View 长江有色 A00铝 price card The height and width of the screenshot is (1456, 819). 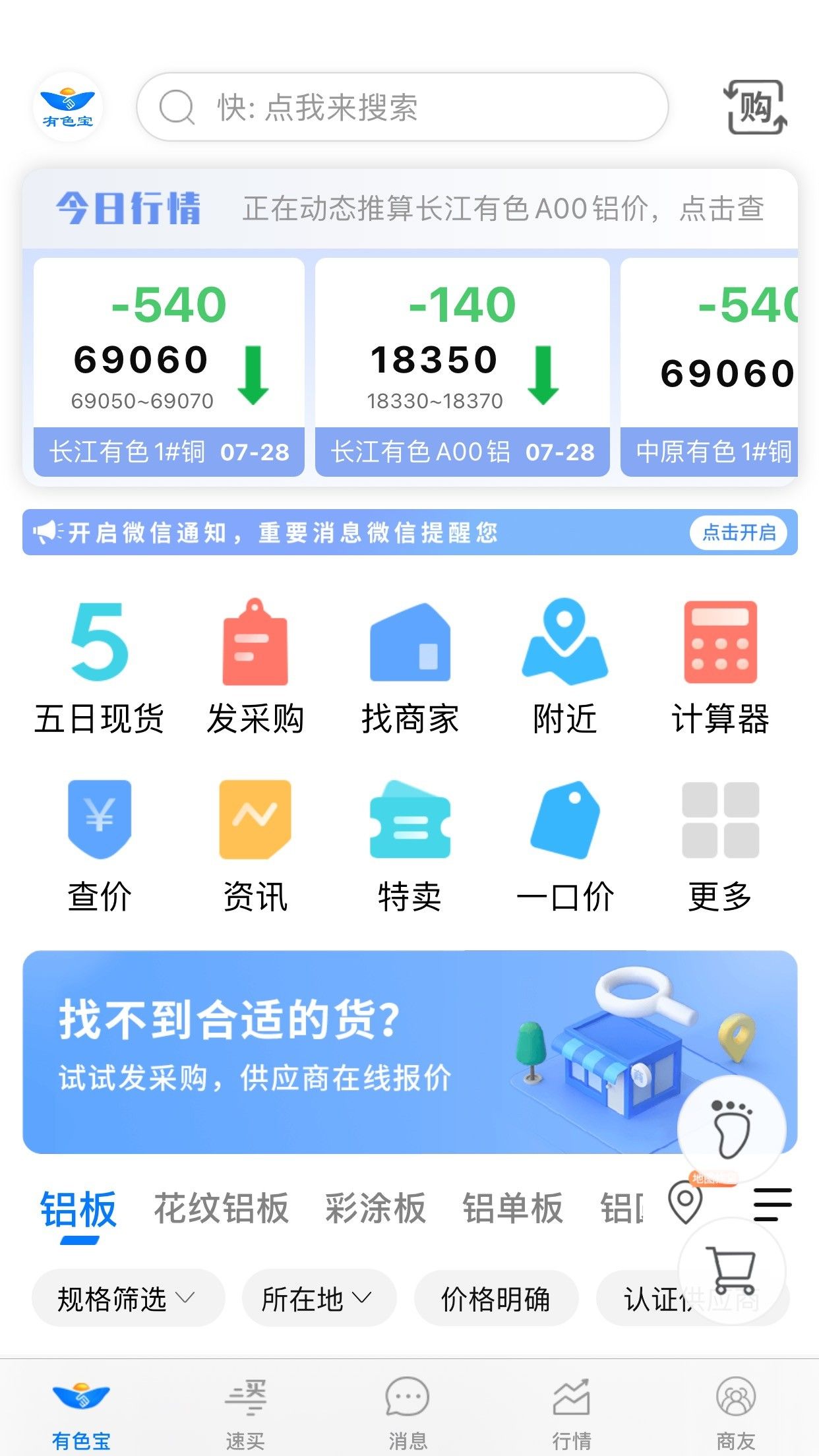462,367
